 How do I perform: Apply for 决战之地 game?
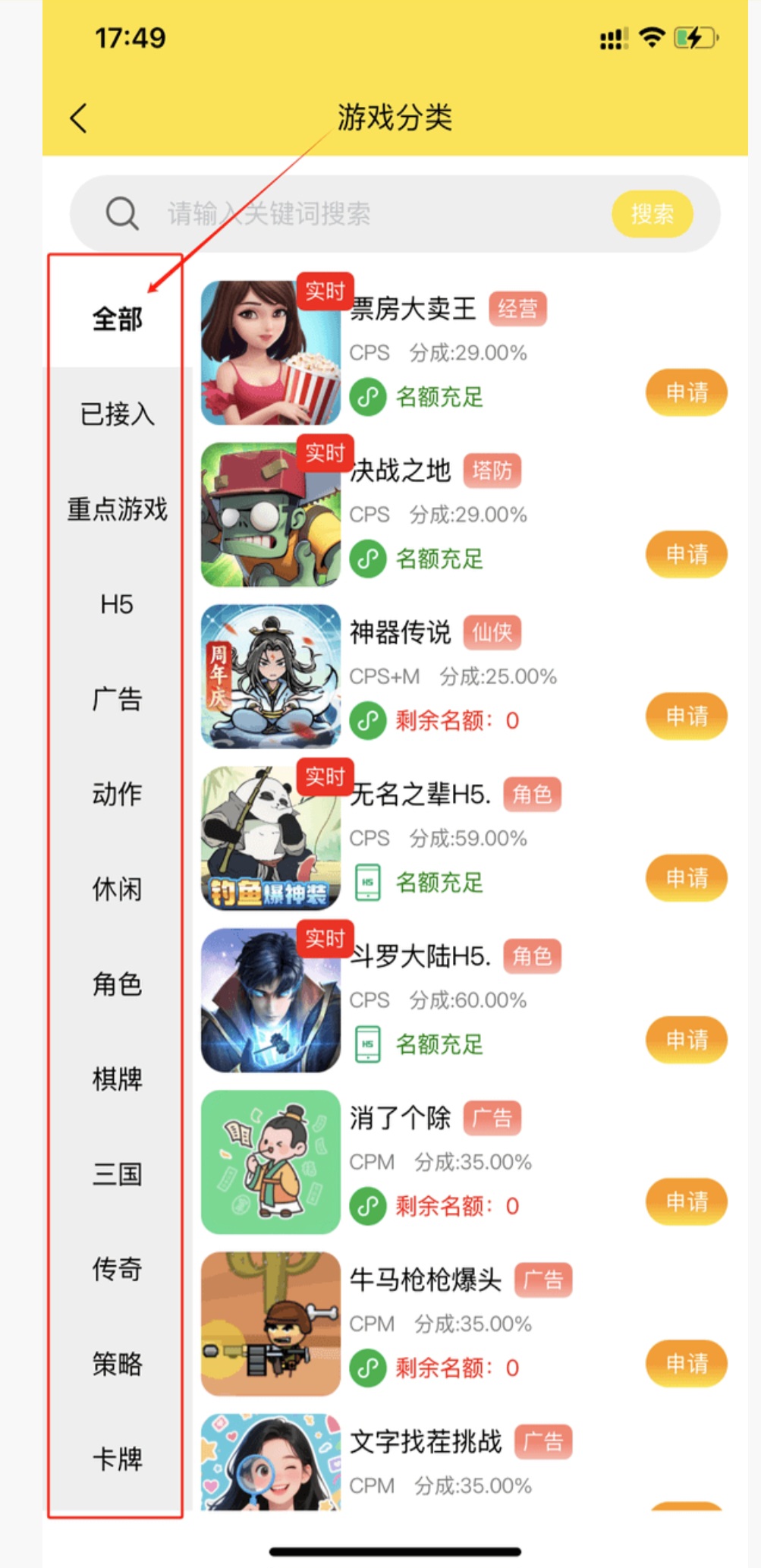click(686, 555)
